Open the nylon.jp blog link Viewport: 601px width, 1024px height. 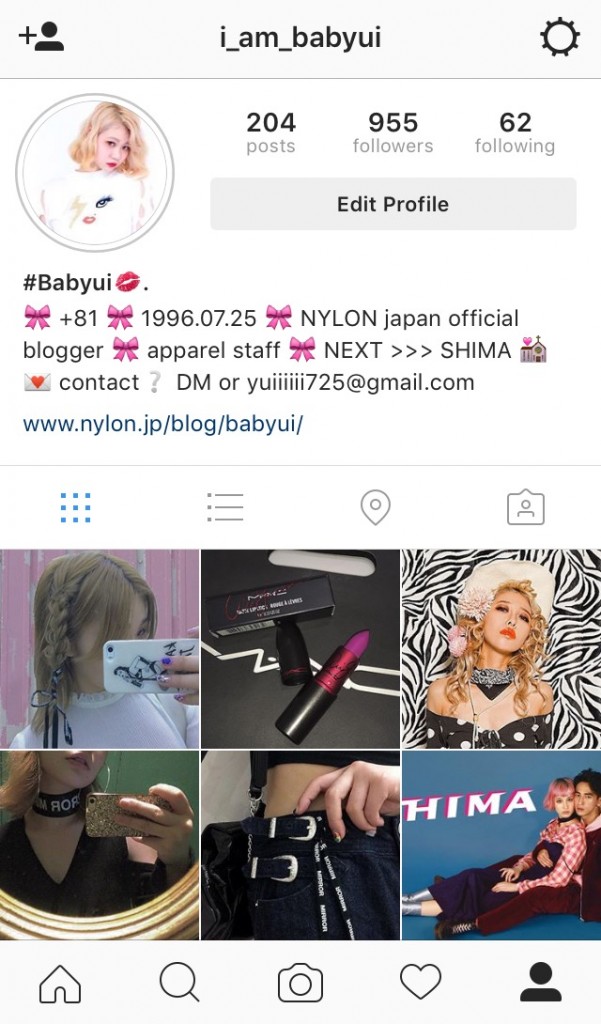pos(163,423)
